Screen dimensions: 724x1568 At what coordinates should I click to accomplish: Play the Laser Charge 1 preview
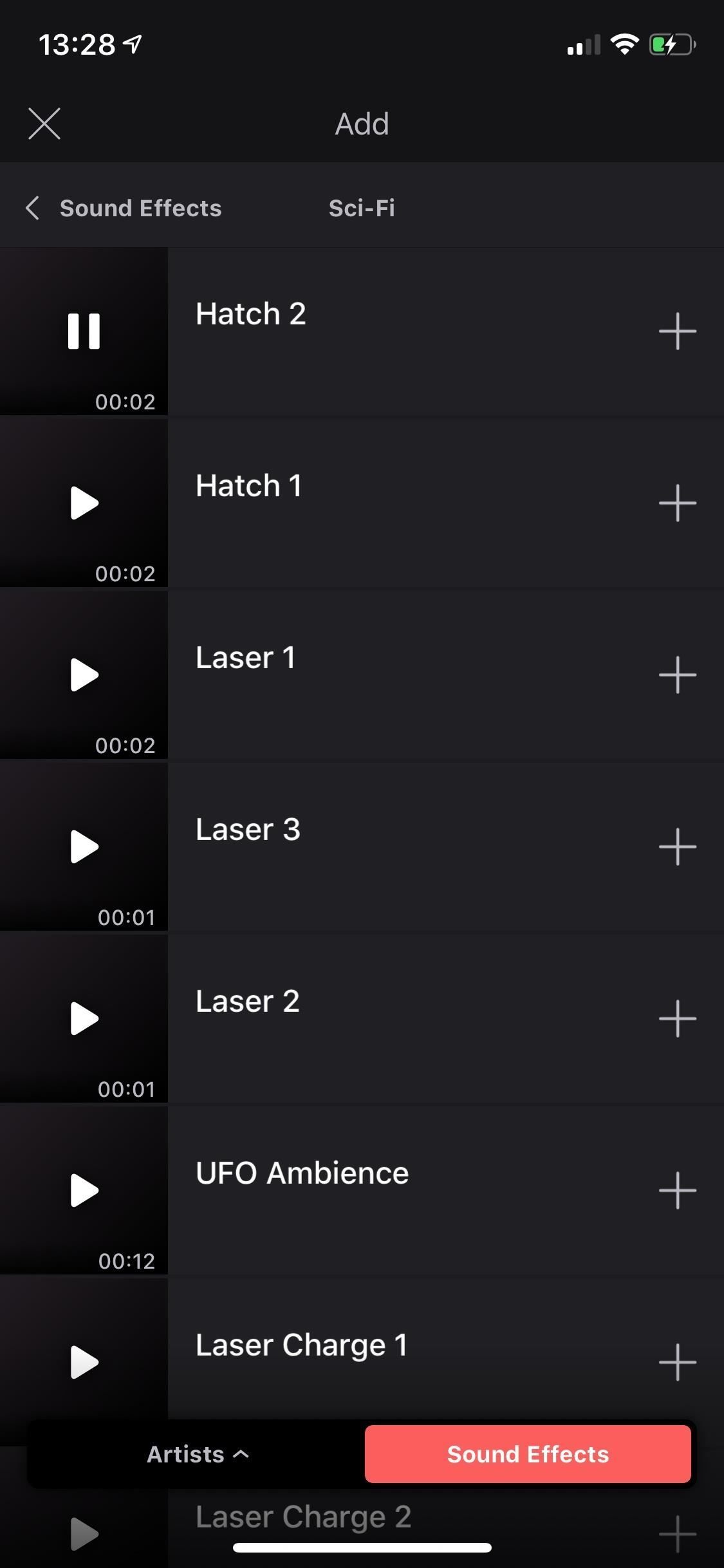84,1362
